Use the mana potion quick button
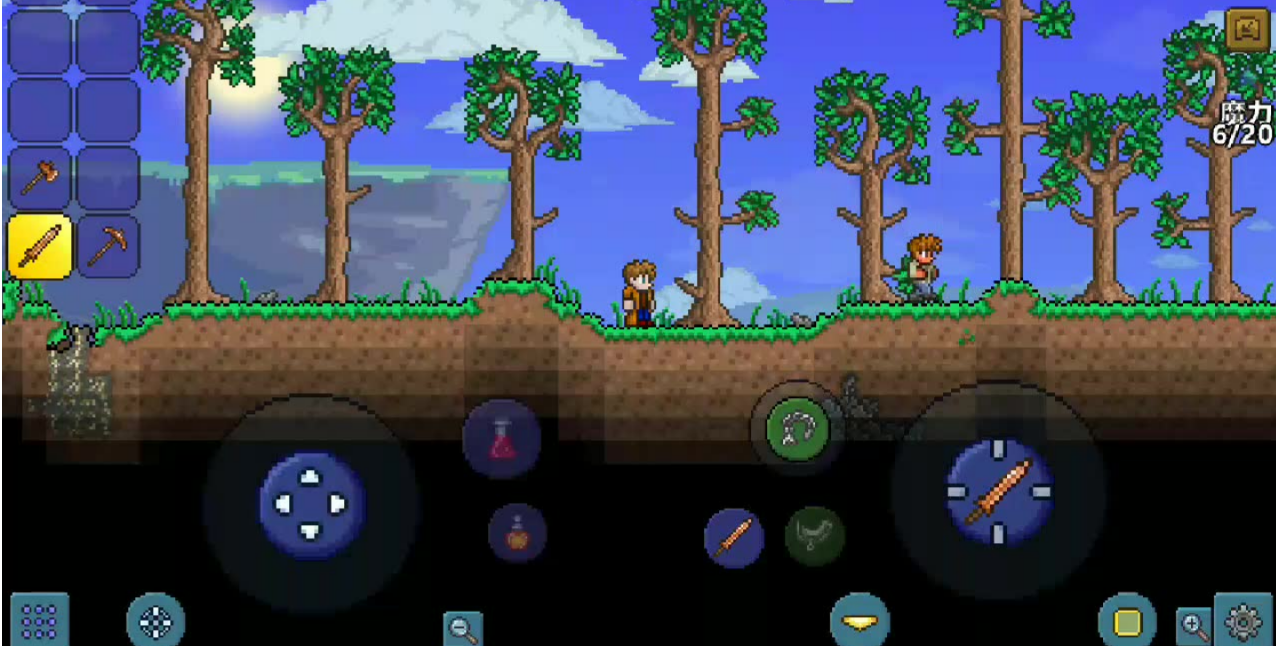 (x=517, y=533)
